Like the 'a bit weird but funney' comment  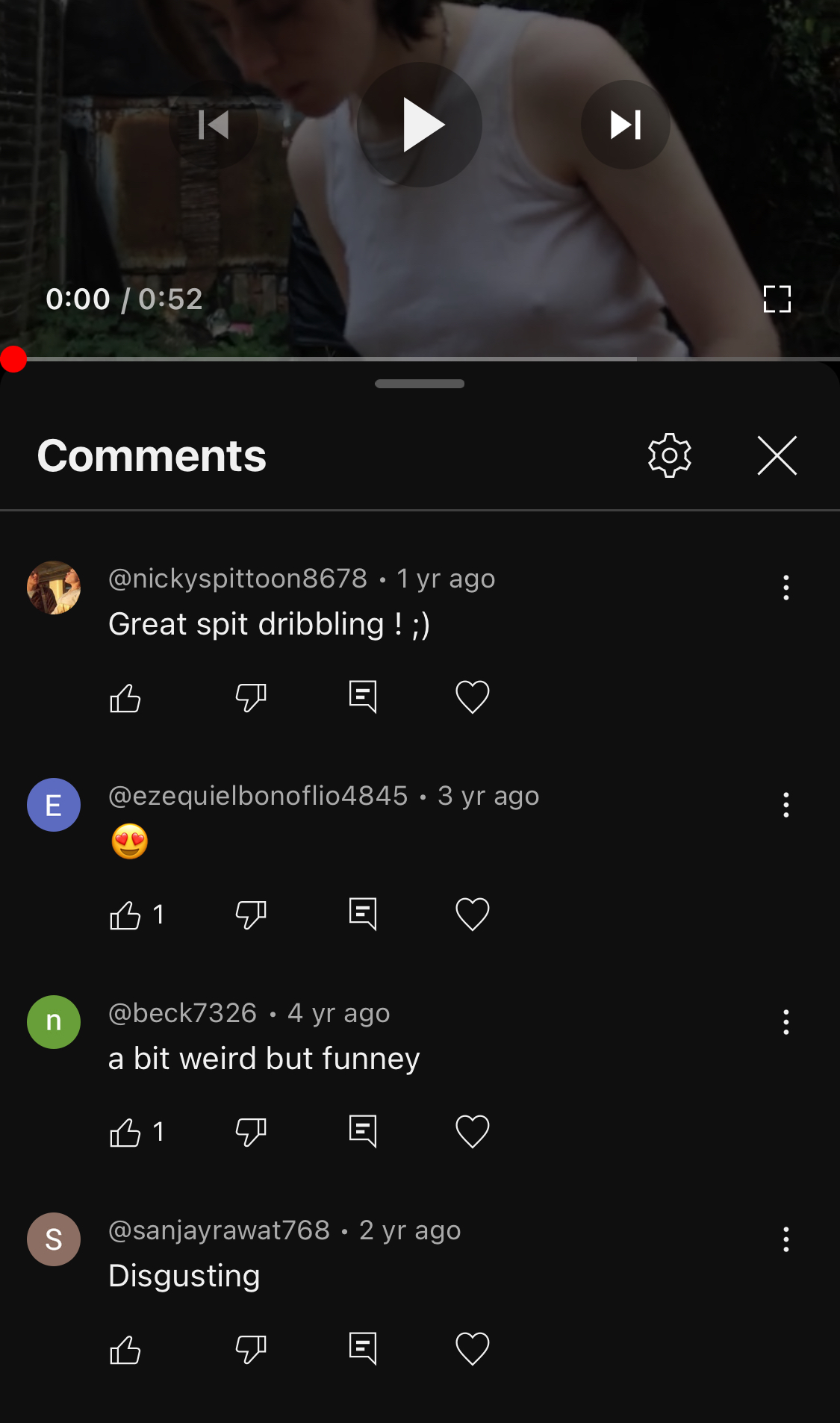tap(125, 1133)
